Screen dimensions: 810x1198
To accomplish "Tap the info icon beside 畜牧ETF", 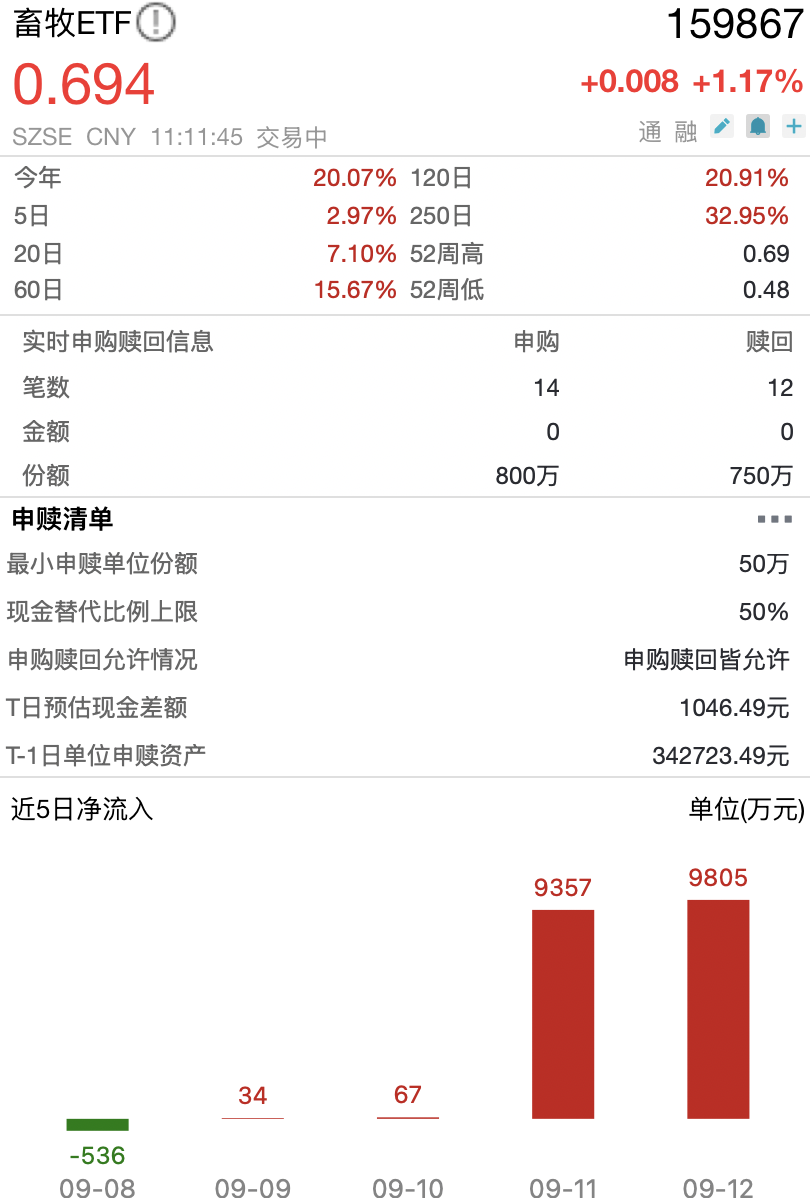I will (155, 22).
